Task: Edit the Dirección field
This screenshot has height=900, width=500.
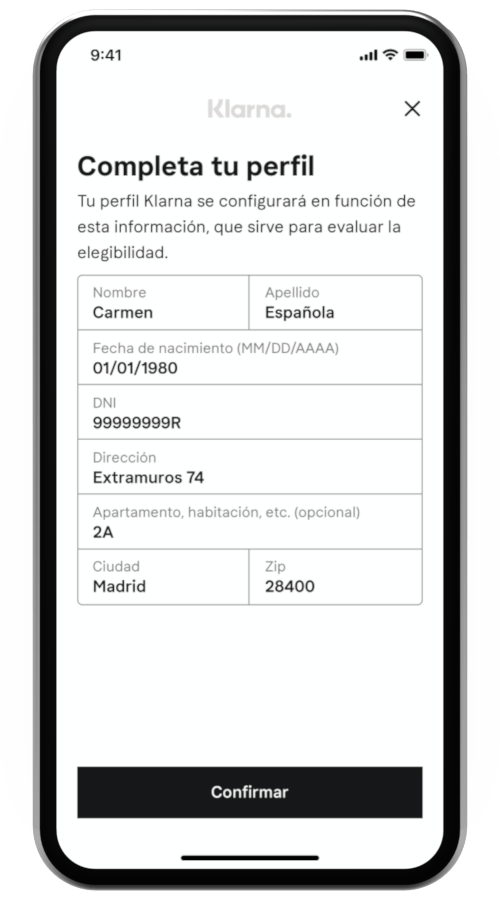Action: click(x=250, y=467)
